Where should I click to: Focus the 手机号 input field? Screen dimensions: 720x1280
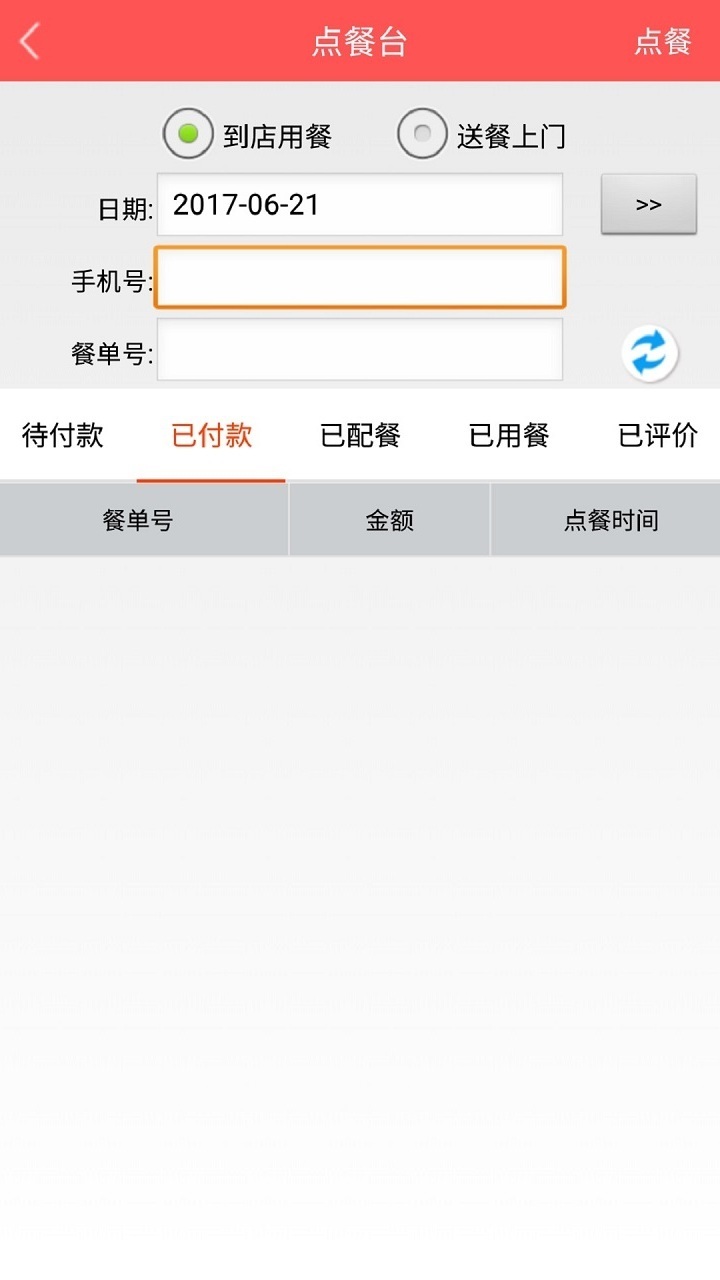click(360, 277)
